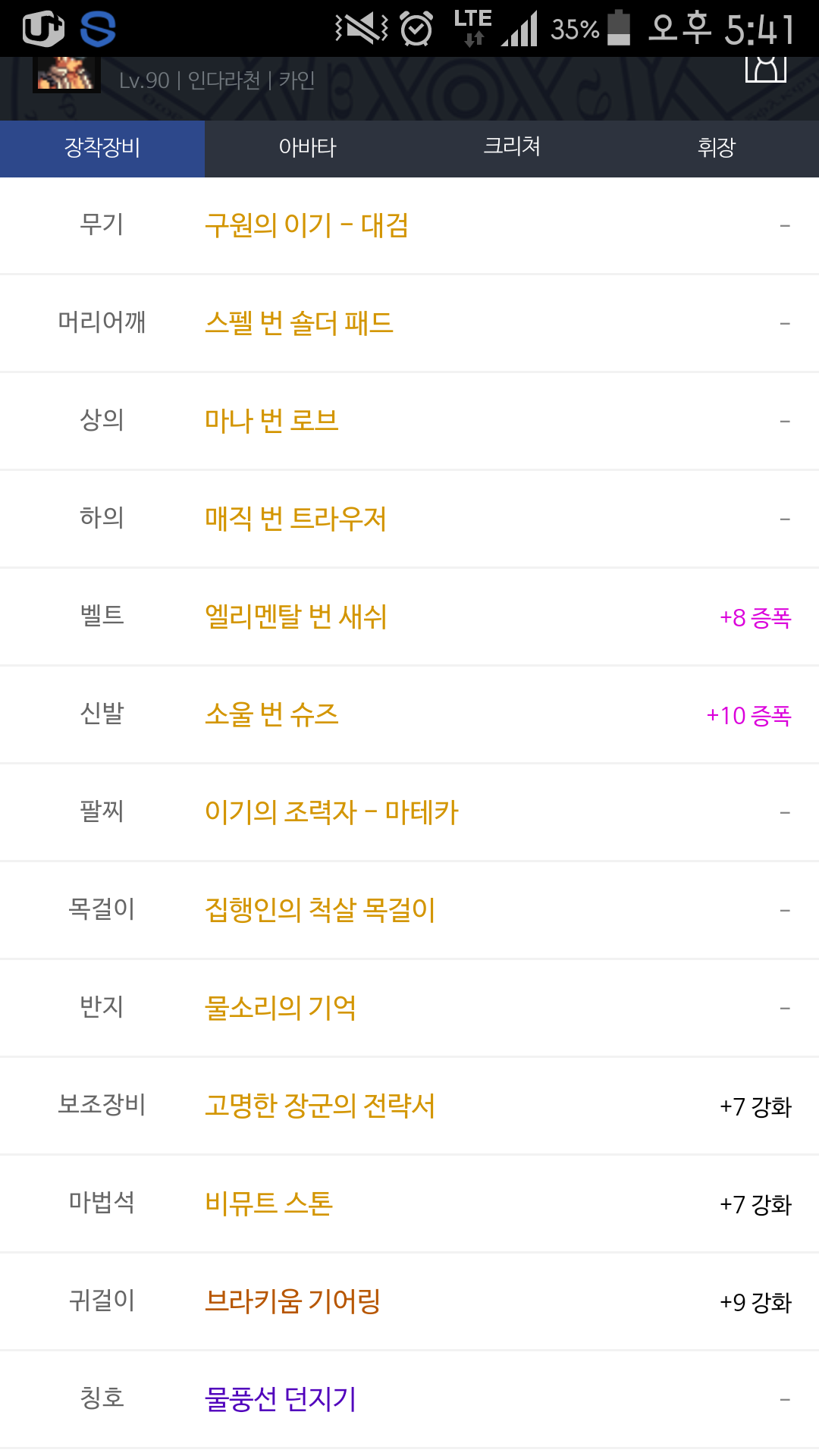Viewport: 819px width, 1456px height.
Task: Open 마나 번 로브 item
Action: (271, 421)
